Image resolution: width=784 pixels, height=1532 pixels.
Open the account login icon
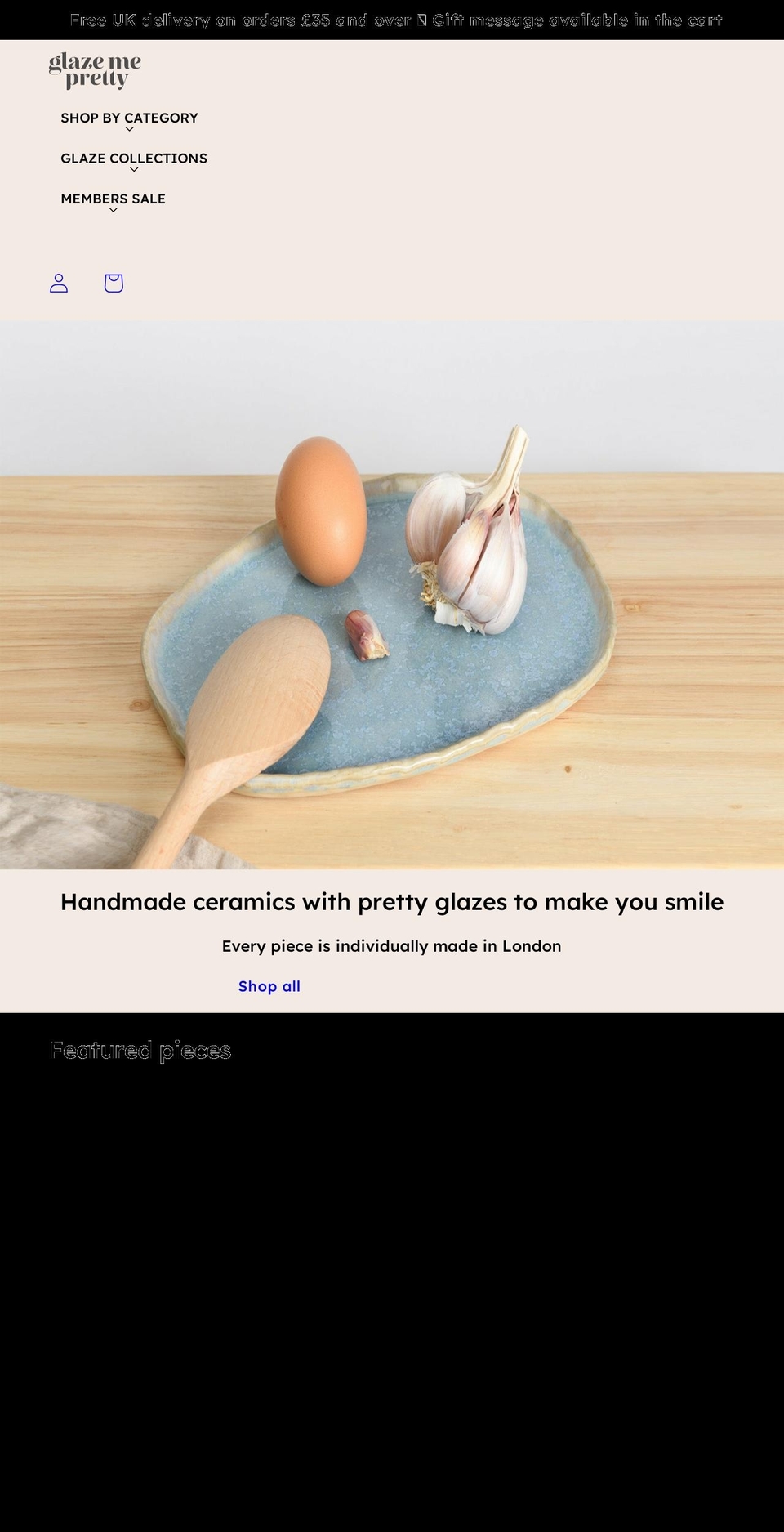(x=59, y=283)
